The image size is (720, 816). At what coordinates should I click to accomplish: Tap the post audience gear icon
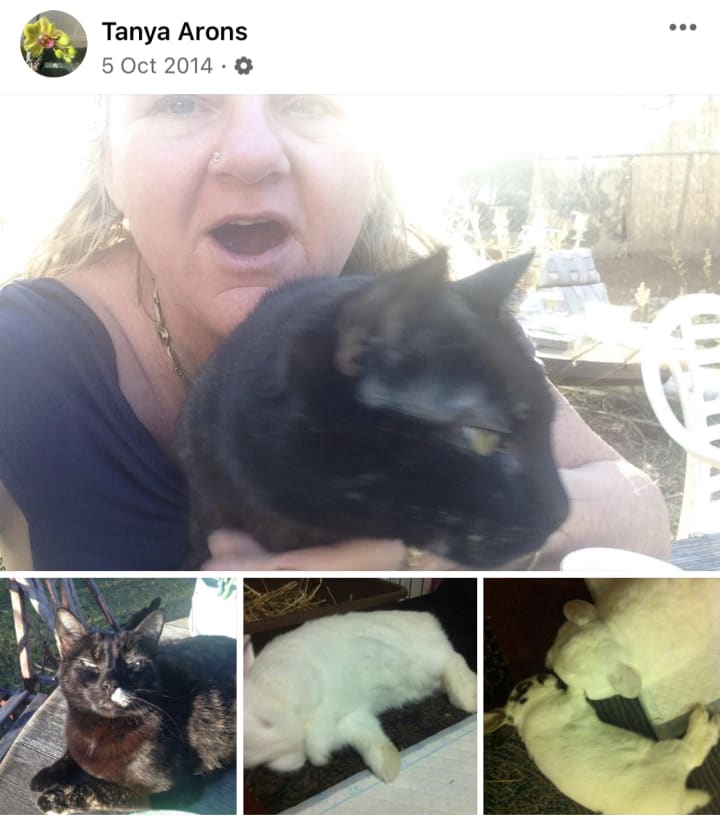click(x=243, y=66)
